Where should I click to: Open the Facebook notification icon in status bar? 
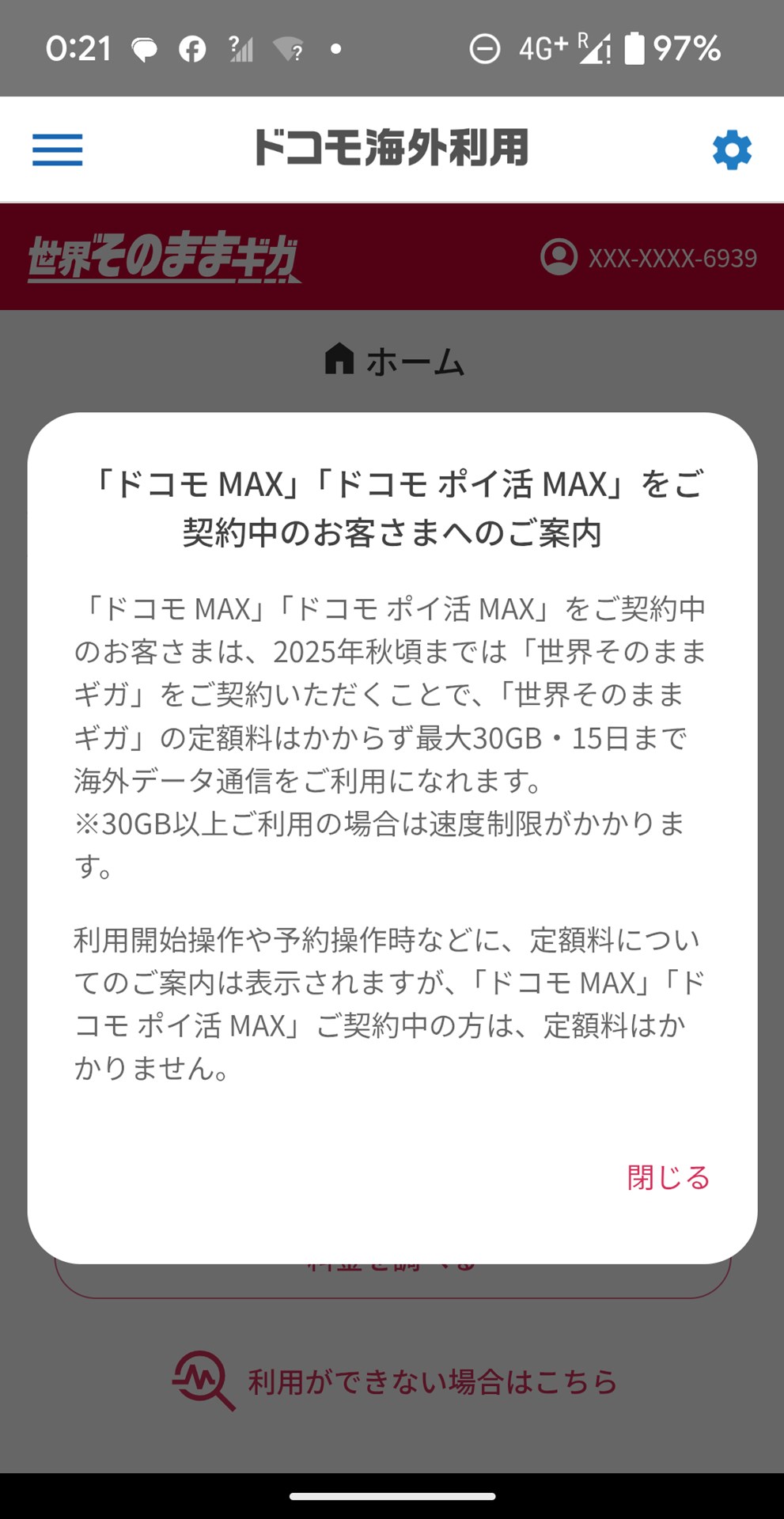click(x=194, y=48)
